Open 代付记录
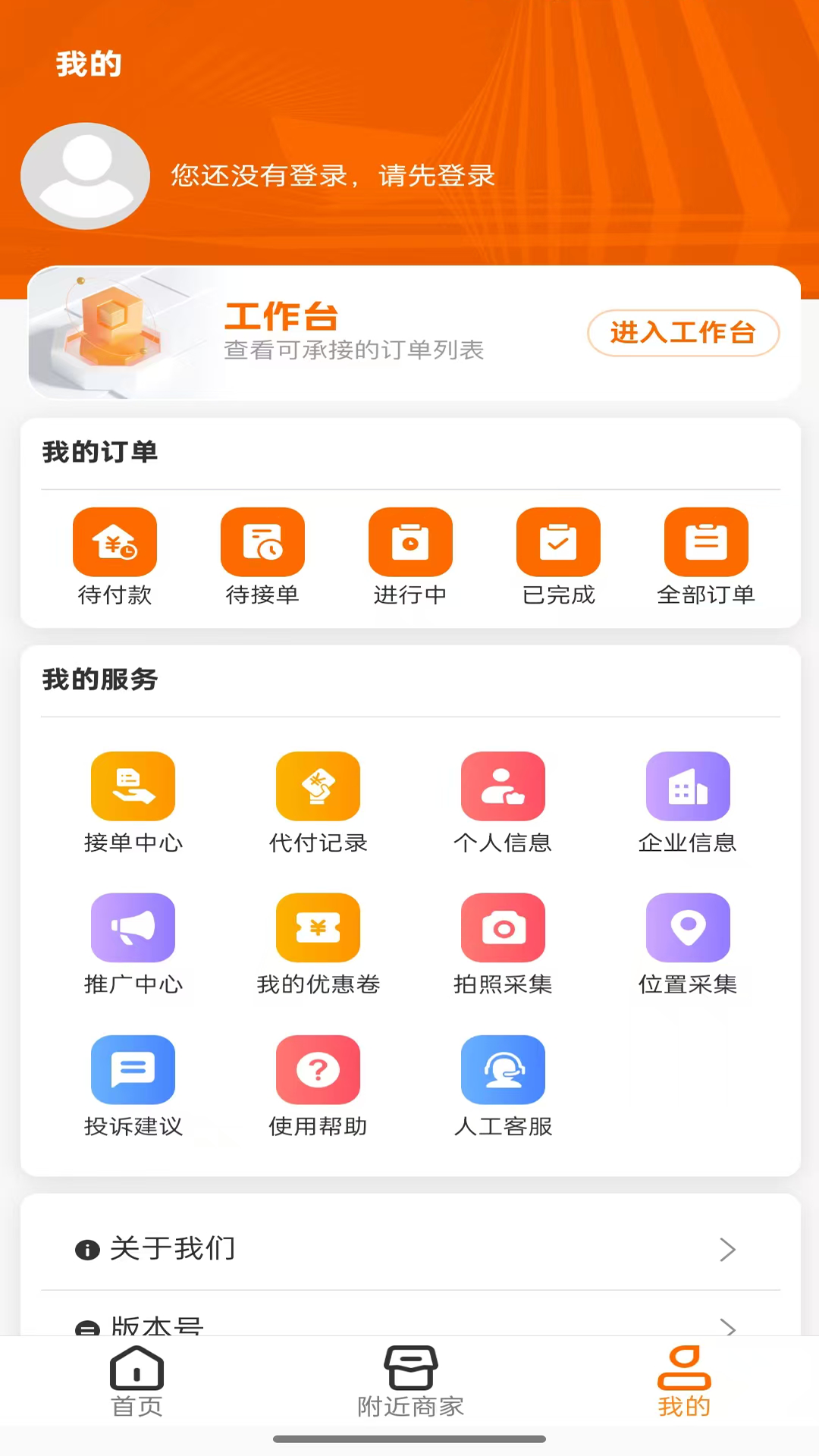The width and height of the screenshot is (819, 1456). pos(318,802)
